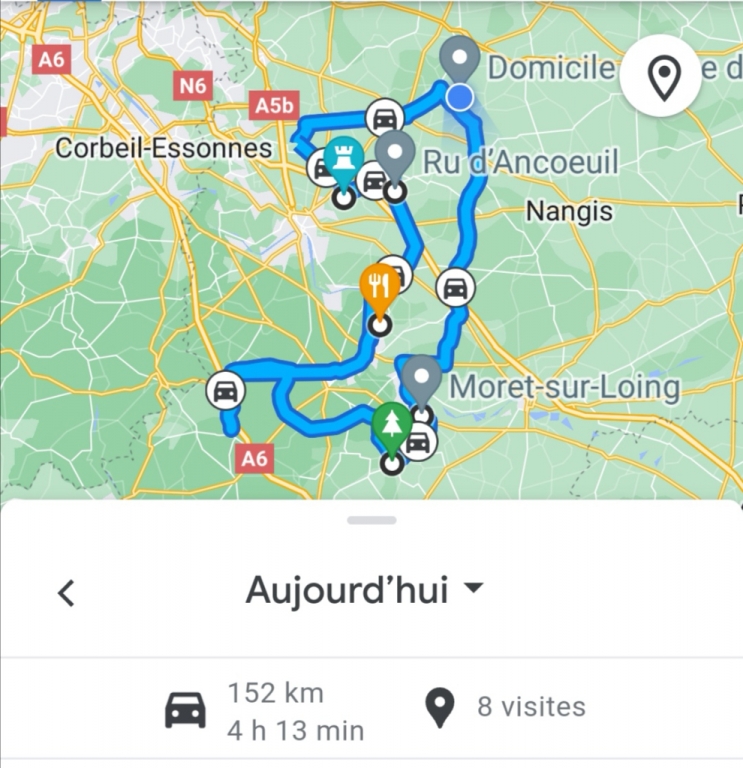The width and height of the screenshot is (743, 768).
Task: Tap the Domicile grey pin
Action: [x=459, y=60]
